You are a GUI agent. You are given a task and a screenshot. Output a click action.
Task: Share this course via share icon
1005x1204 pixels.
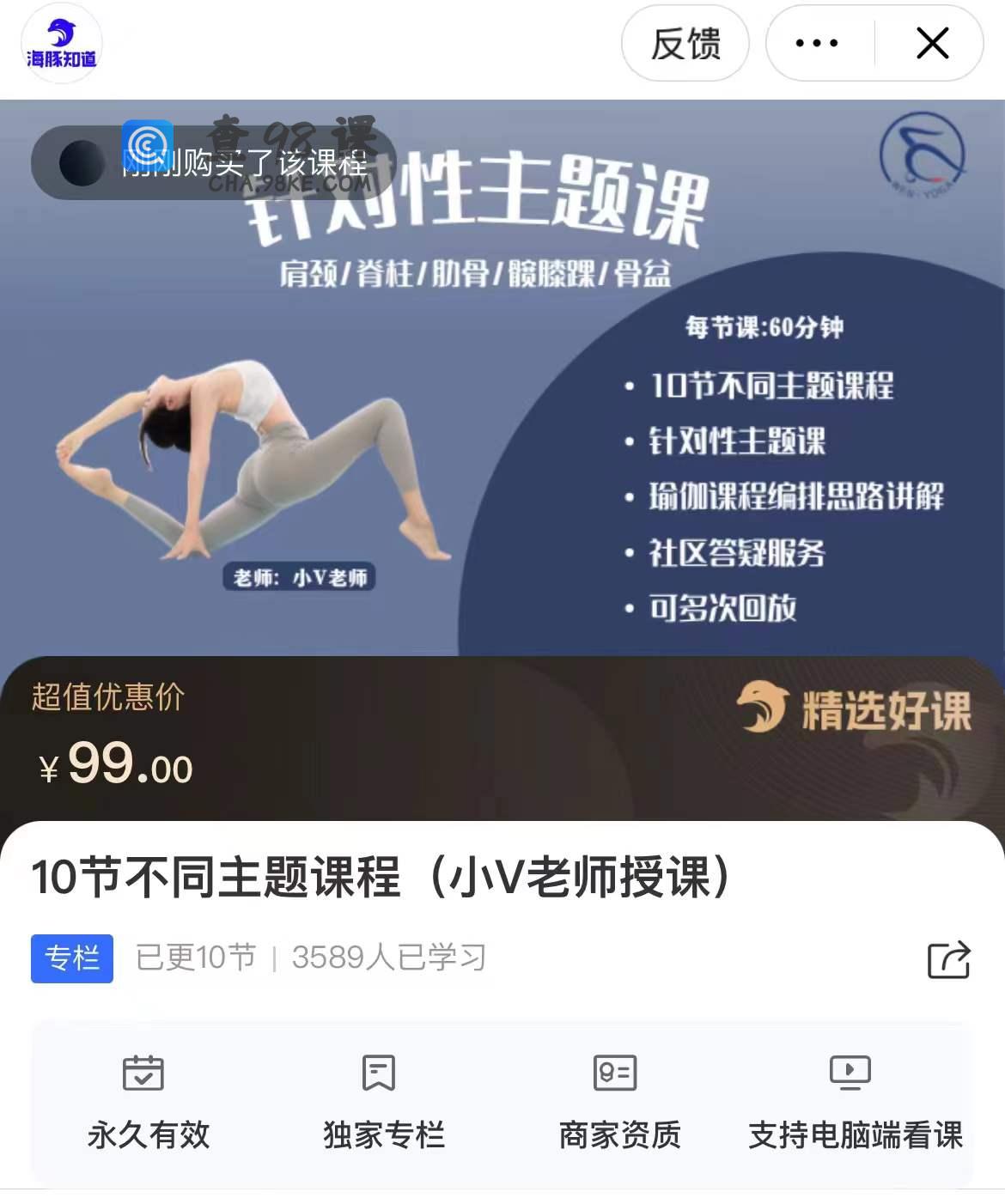948,959
